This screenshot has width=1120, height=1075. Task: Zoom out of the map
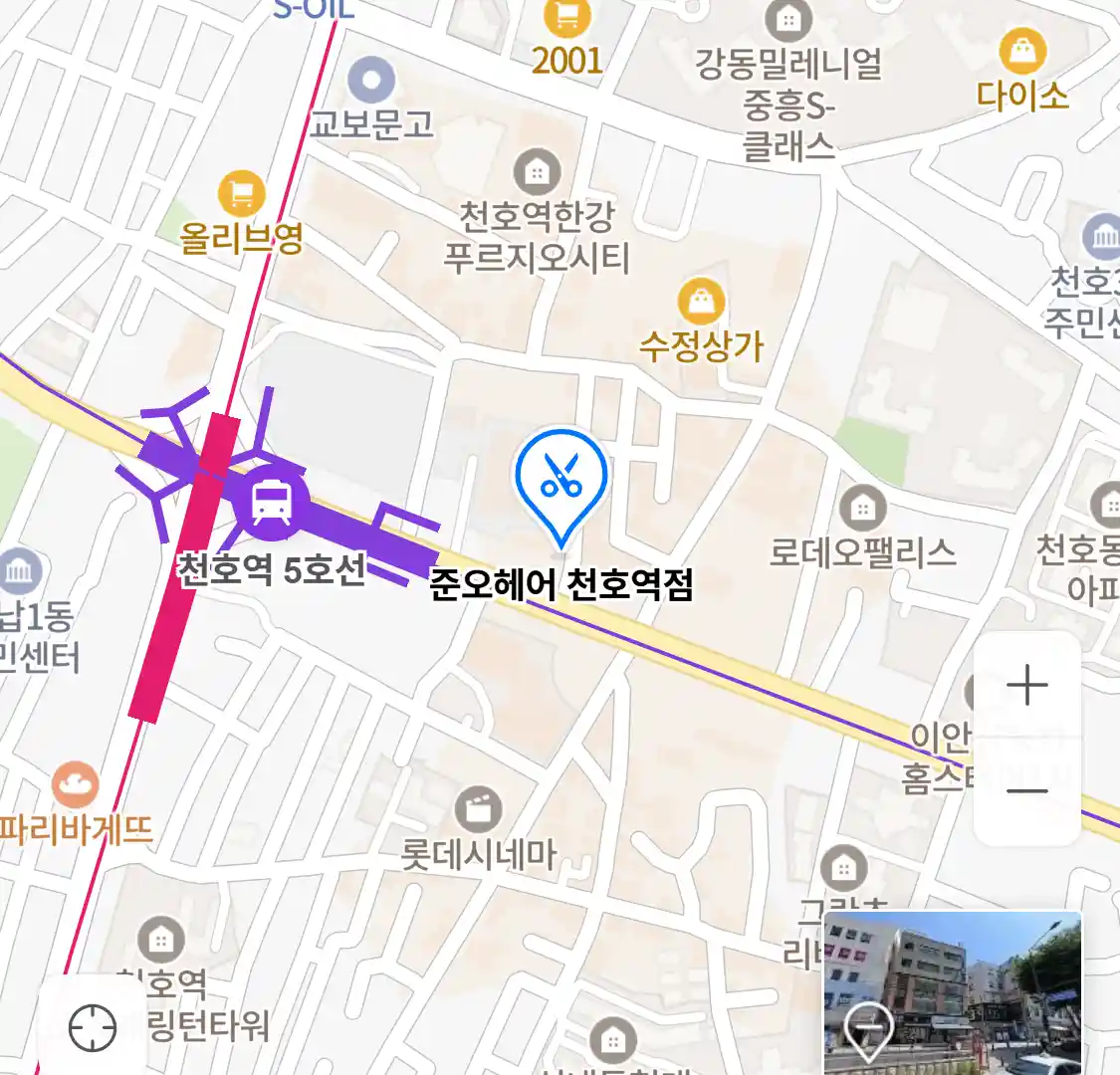coord(1027,791)
